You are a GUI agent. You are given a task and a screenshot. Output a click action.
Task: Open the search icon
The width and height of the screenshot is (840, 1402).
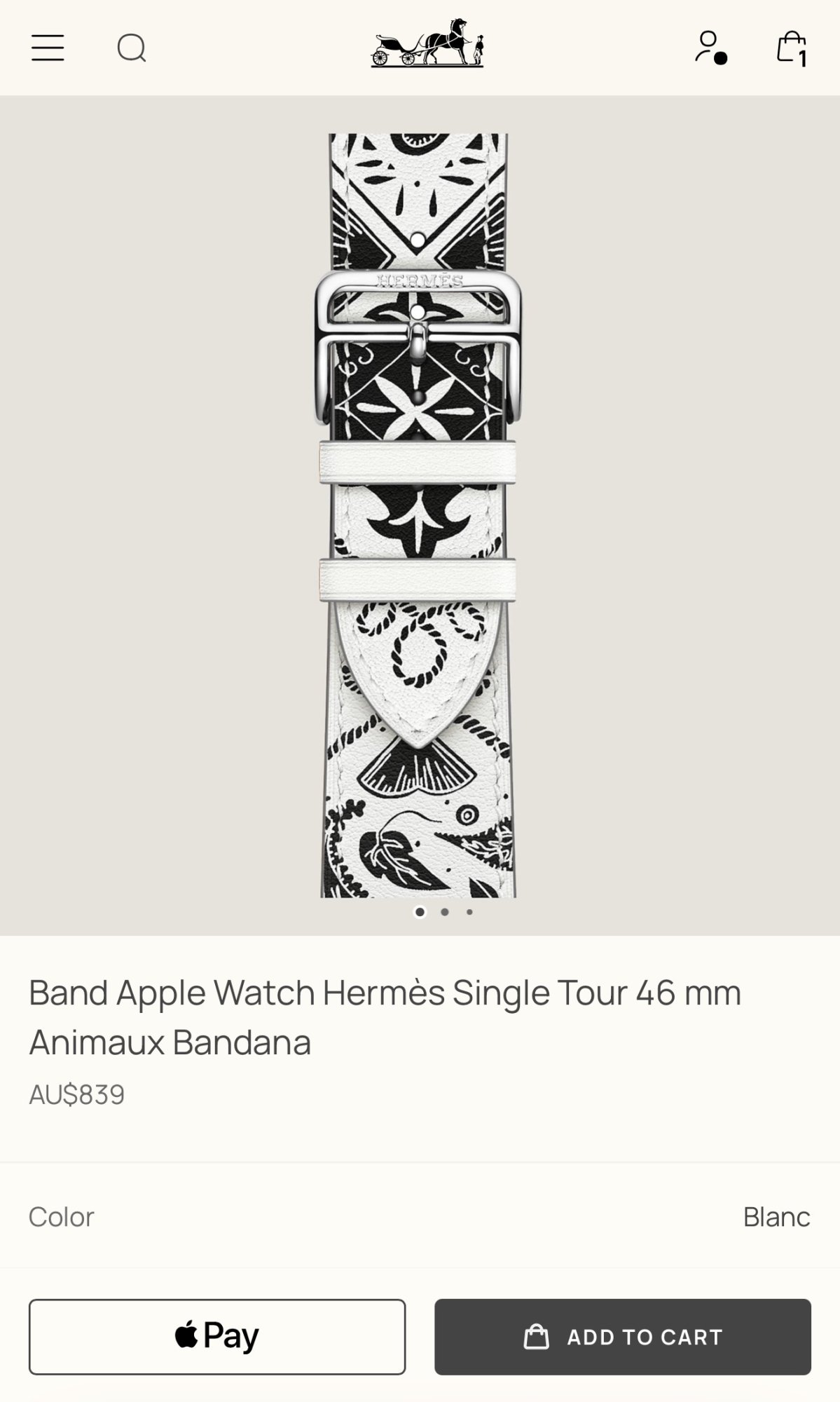point(131,48)
